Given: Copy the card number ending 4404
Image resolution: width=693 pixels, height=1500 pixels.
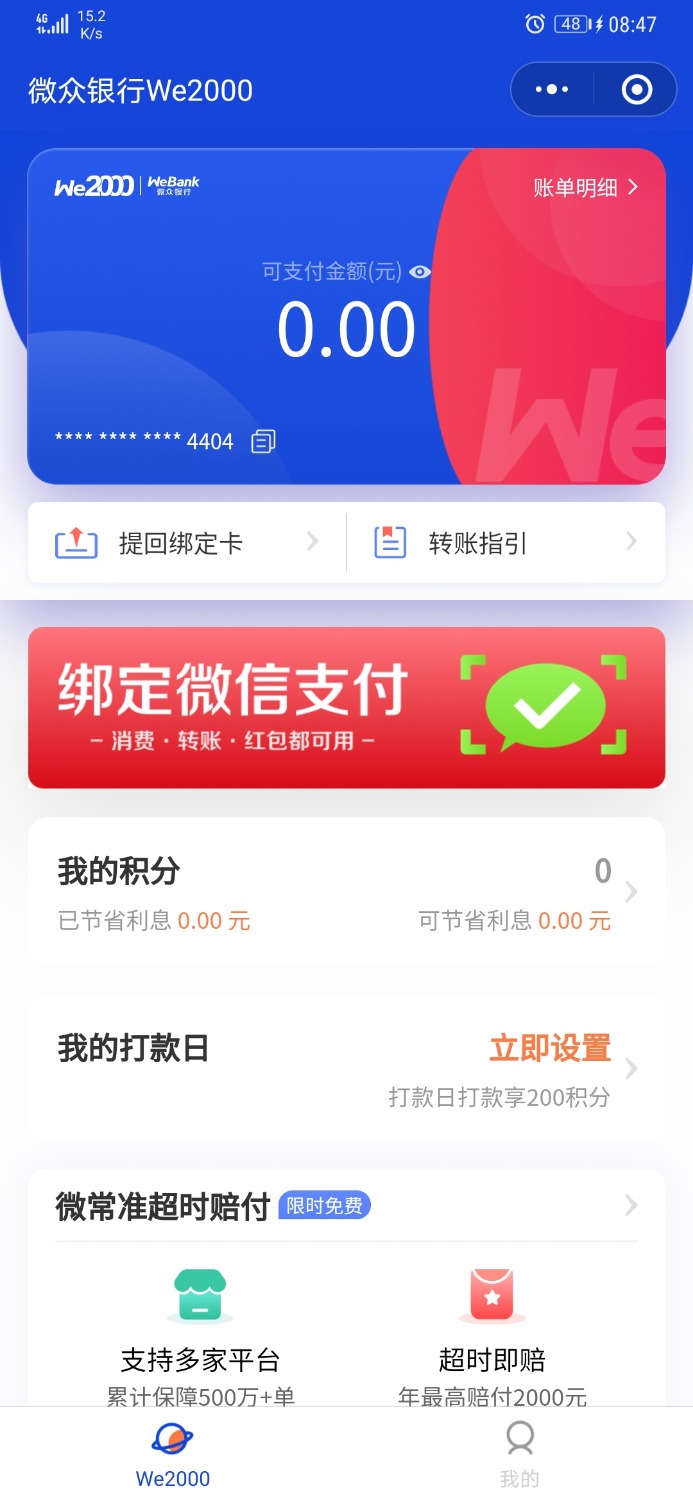Looking at the screenshot, I should coord(263,441).
